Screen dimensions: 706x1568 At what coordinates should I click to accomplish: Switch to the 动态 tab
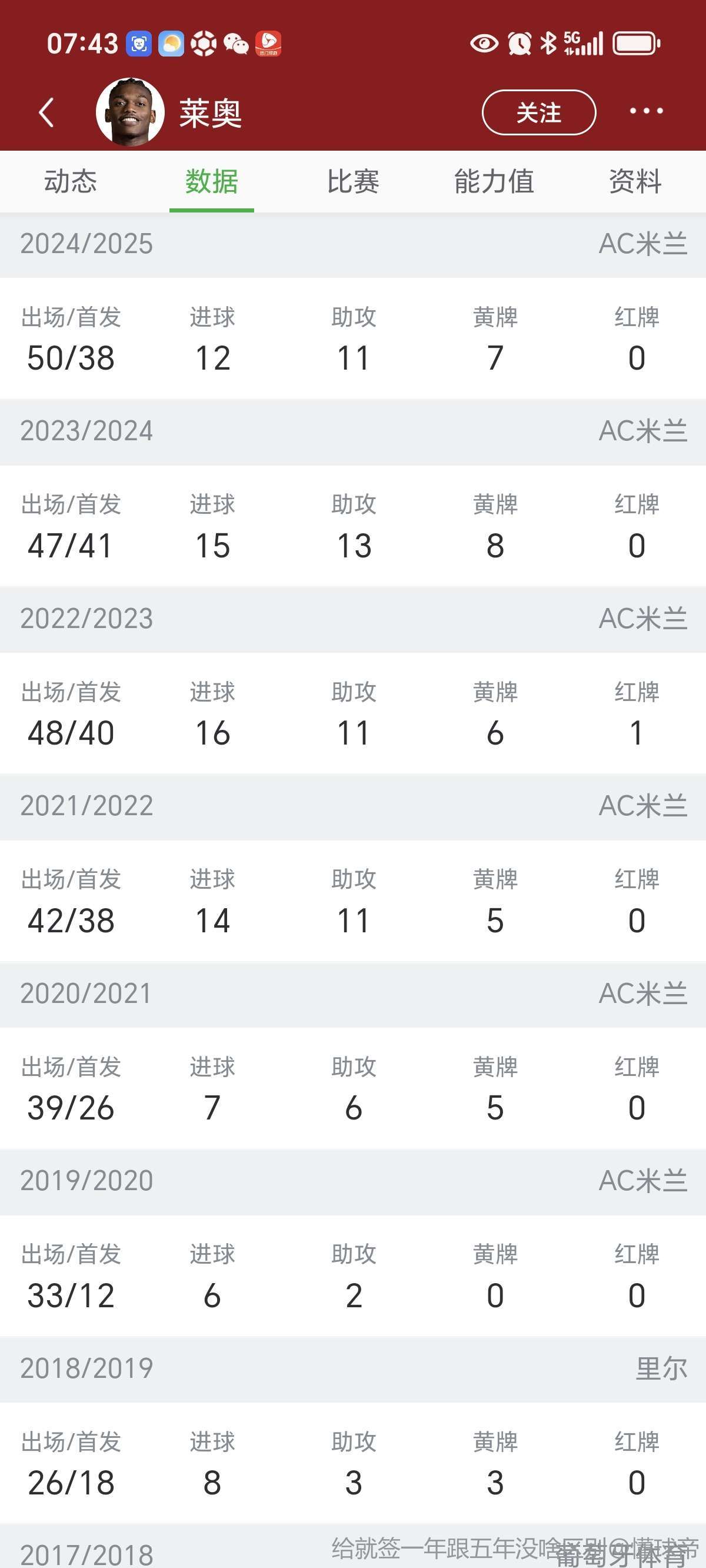[71, 181]
